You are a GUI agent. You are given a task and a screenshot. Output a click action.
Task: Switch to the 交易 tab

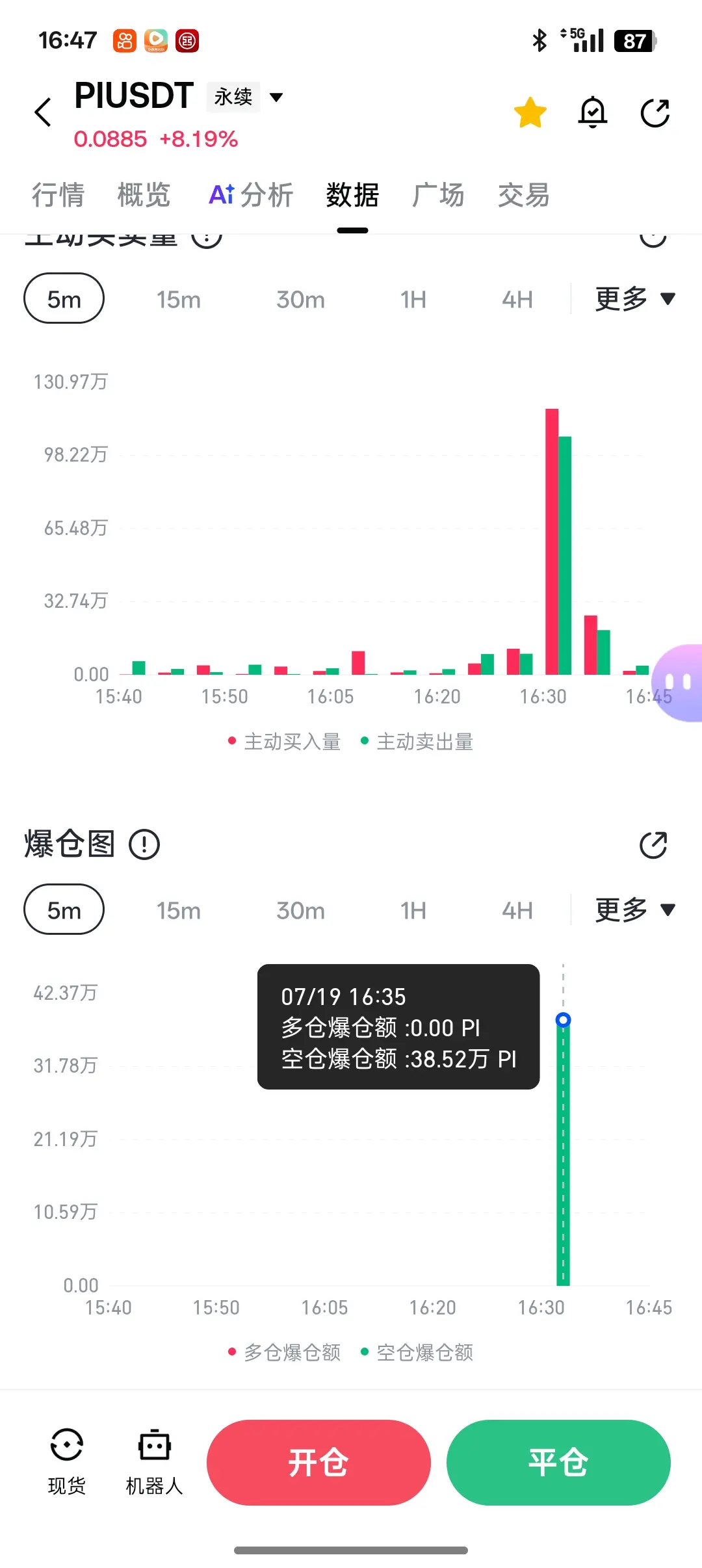point(524,195)
